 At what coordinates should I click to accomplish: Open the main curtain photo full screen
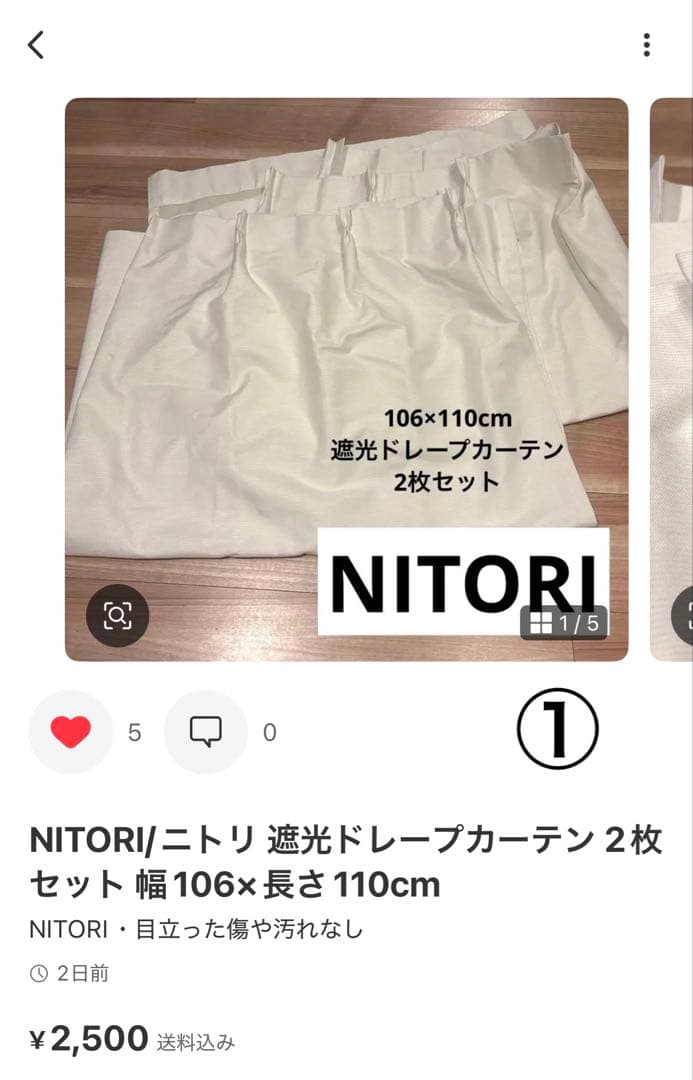[346, 330]
